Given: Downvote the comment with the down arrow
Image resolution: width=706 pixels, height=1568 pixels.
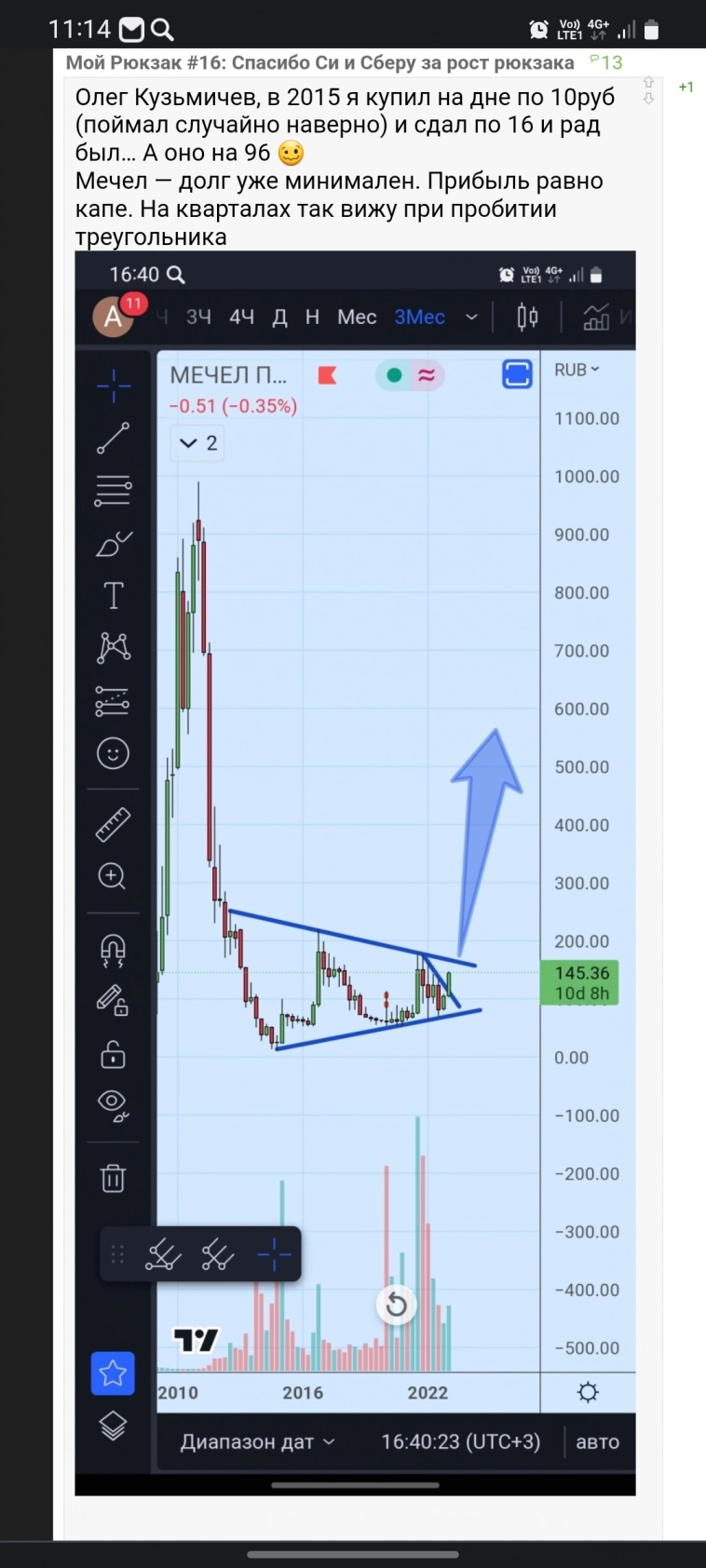Looking at the screenshot, I should (648, 99).
